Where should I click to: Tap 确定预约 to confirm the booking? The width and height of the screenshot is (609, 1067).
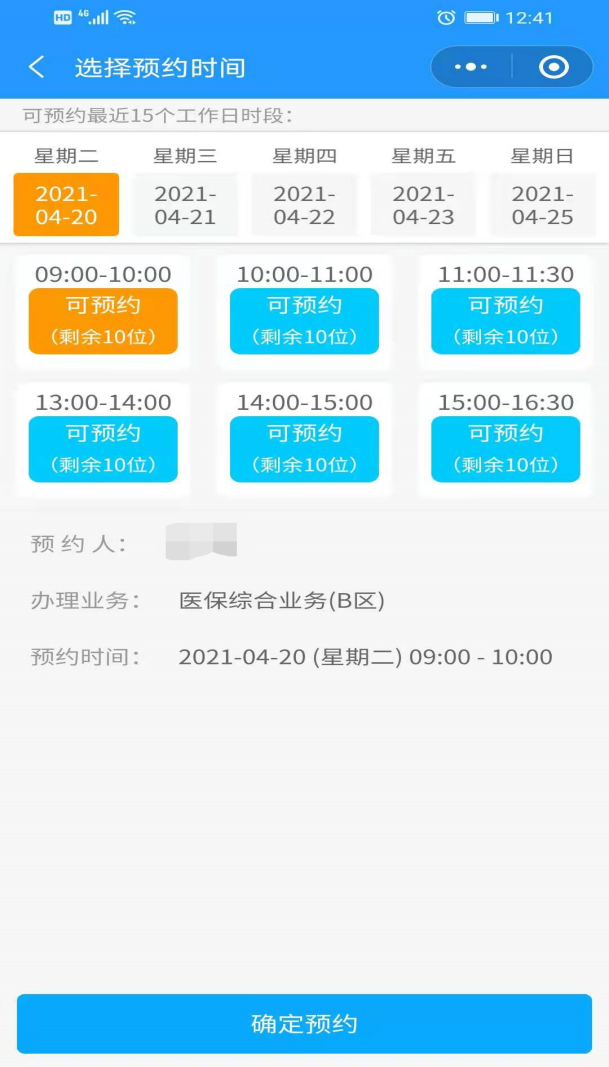point(304,1023)
